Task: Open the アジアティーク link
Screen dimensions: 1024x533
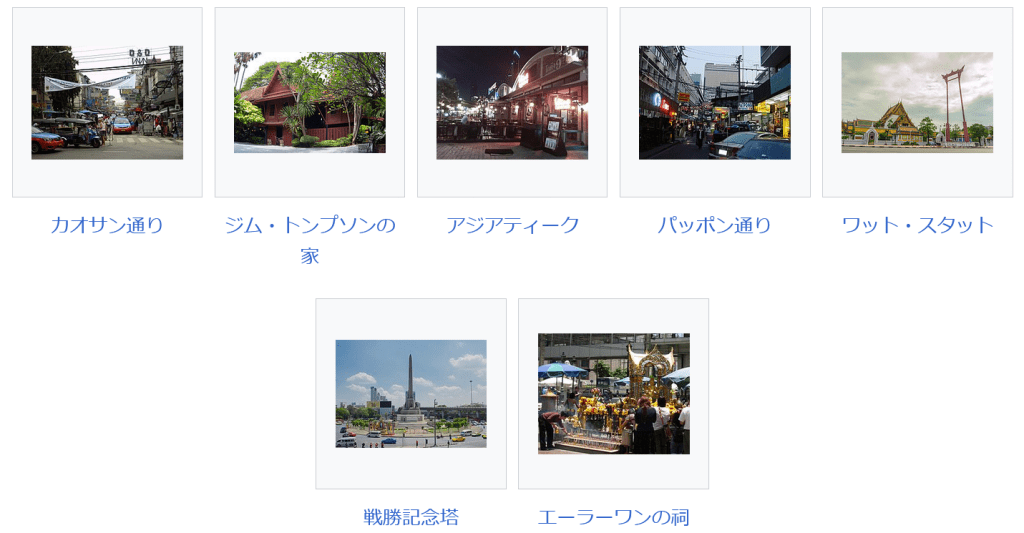Action: 512,225
